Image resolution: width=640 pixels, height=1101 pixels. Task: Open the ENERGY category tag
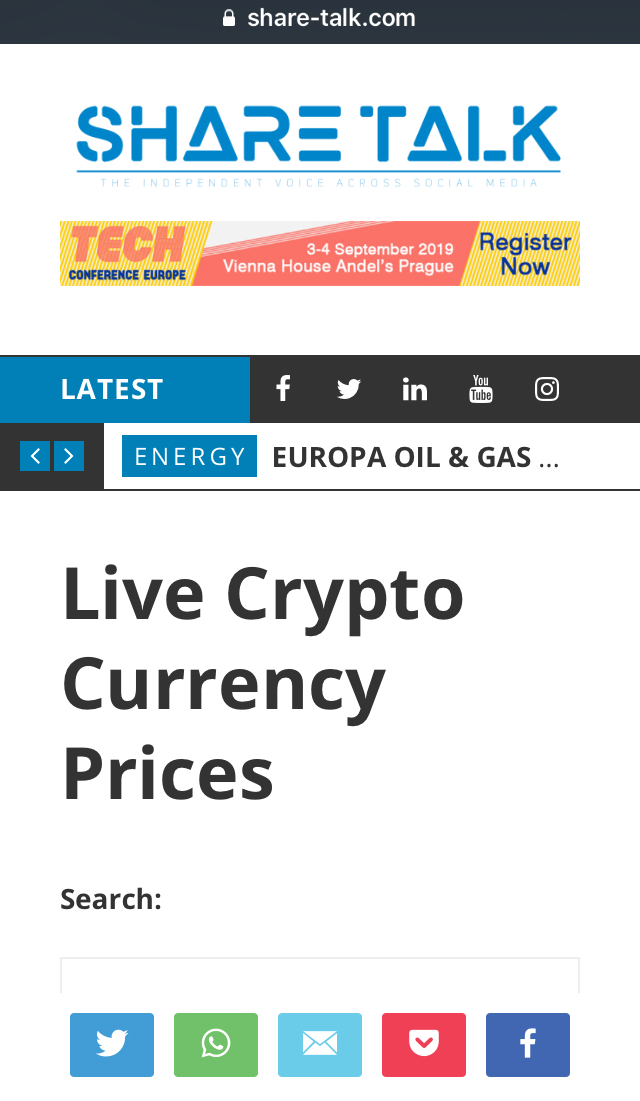(189, 456)
